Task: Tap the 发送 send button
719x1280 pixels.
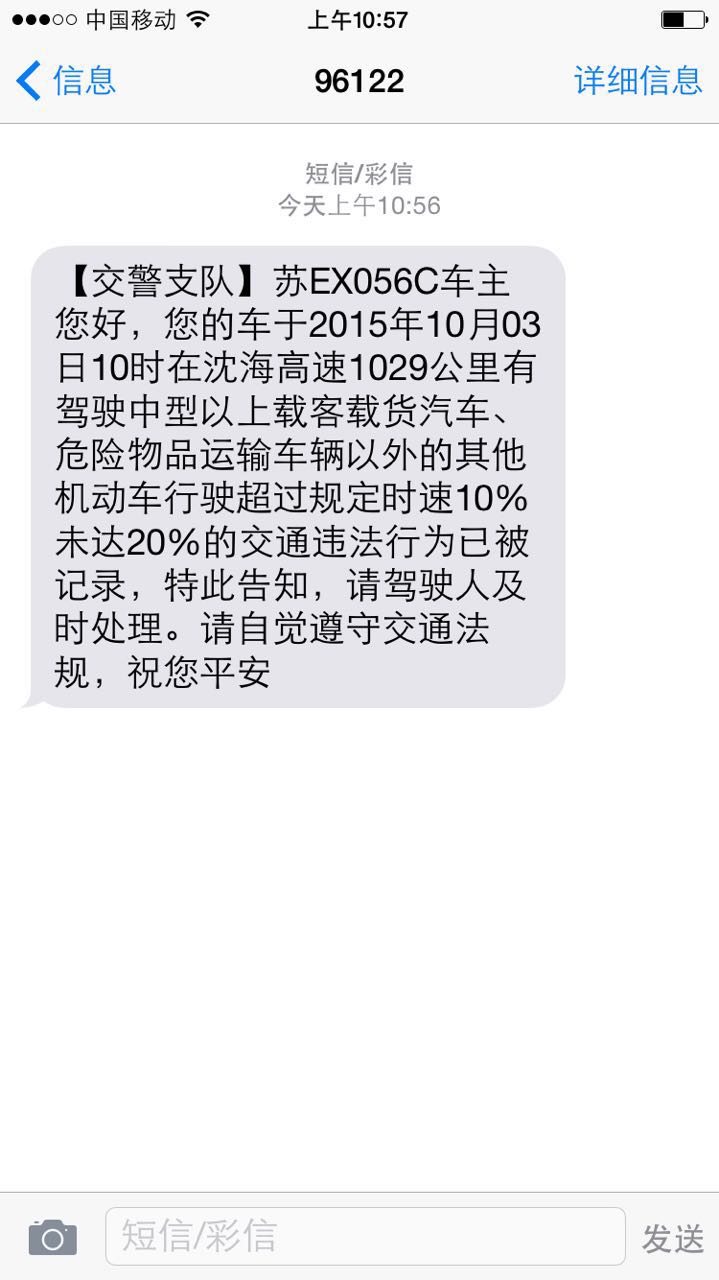Action: tap(672, 1238)
